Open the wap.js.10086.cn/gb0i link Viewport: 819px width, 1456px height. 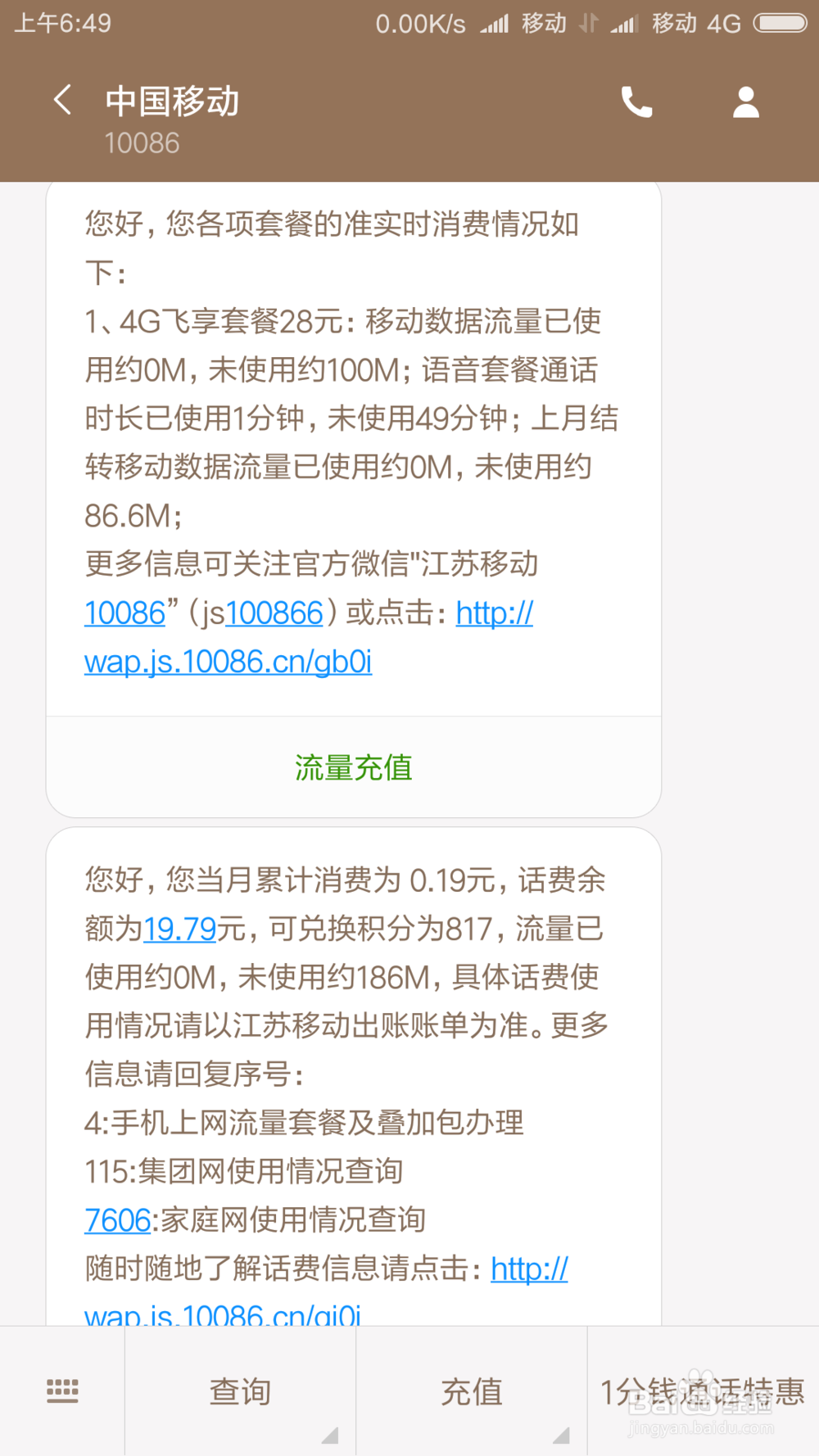click(x=227, y=662)
